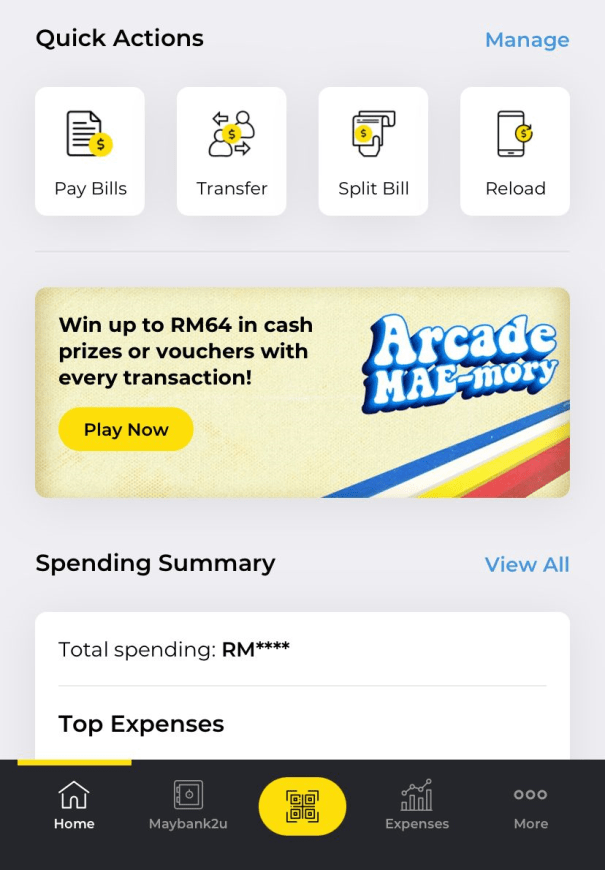Open the Transfer quick action
Viewport: 605px width, 870px height.
pyautogui.click(x=232, y=151)
